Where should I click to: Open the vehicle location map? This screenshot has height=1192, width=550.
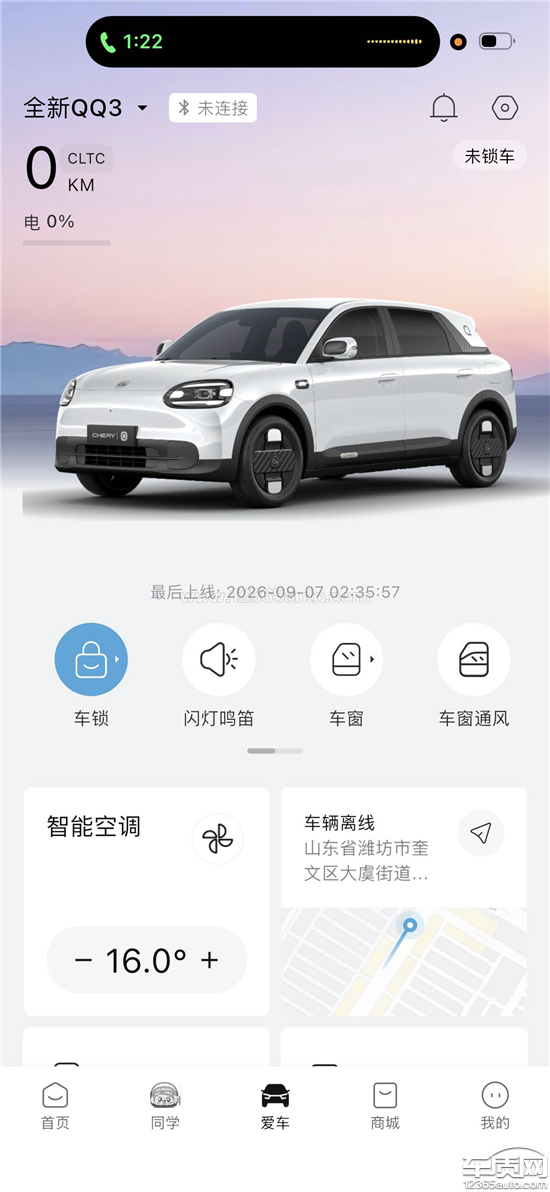click(x=404, y=961)
